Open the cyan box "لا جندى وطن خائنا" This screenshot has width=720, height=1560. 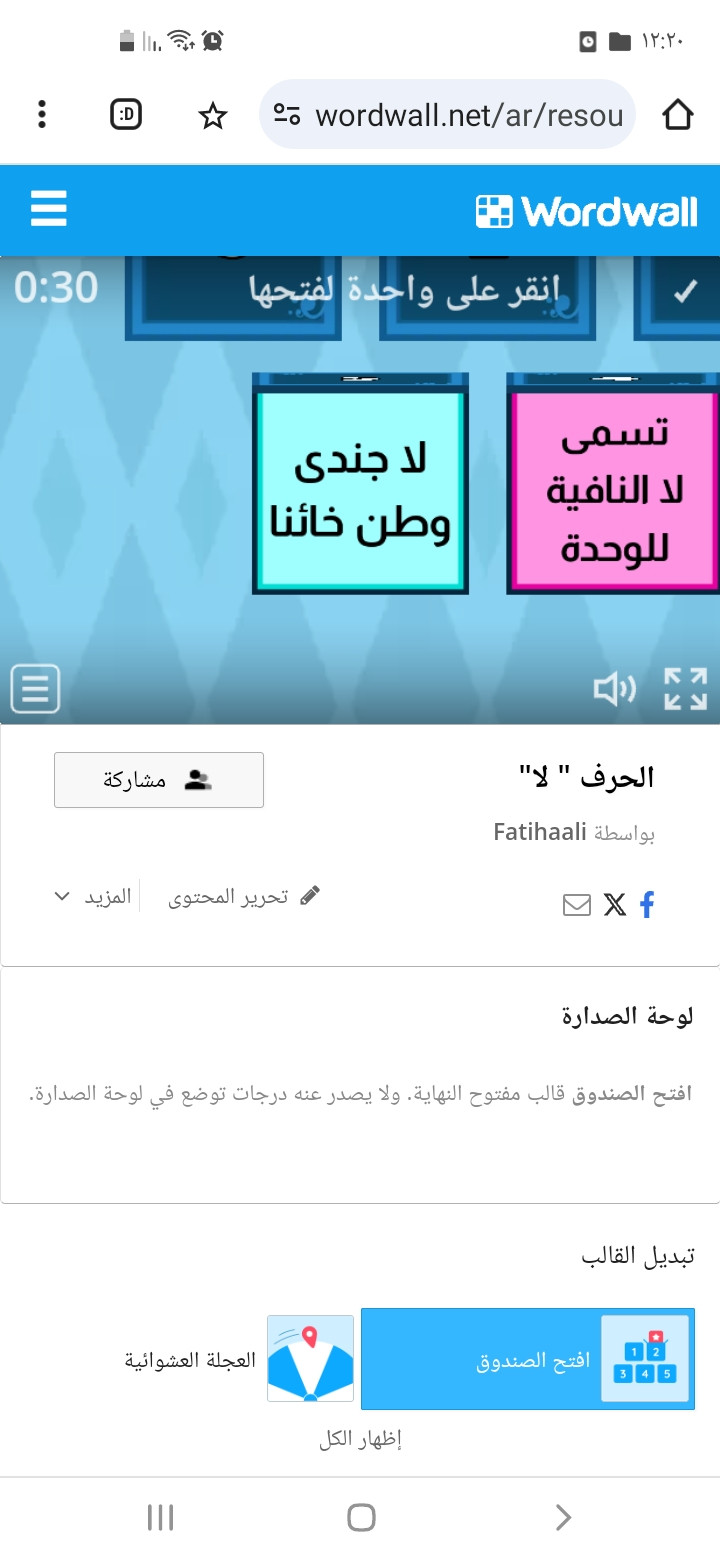click(360, 490)
